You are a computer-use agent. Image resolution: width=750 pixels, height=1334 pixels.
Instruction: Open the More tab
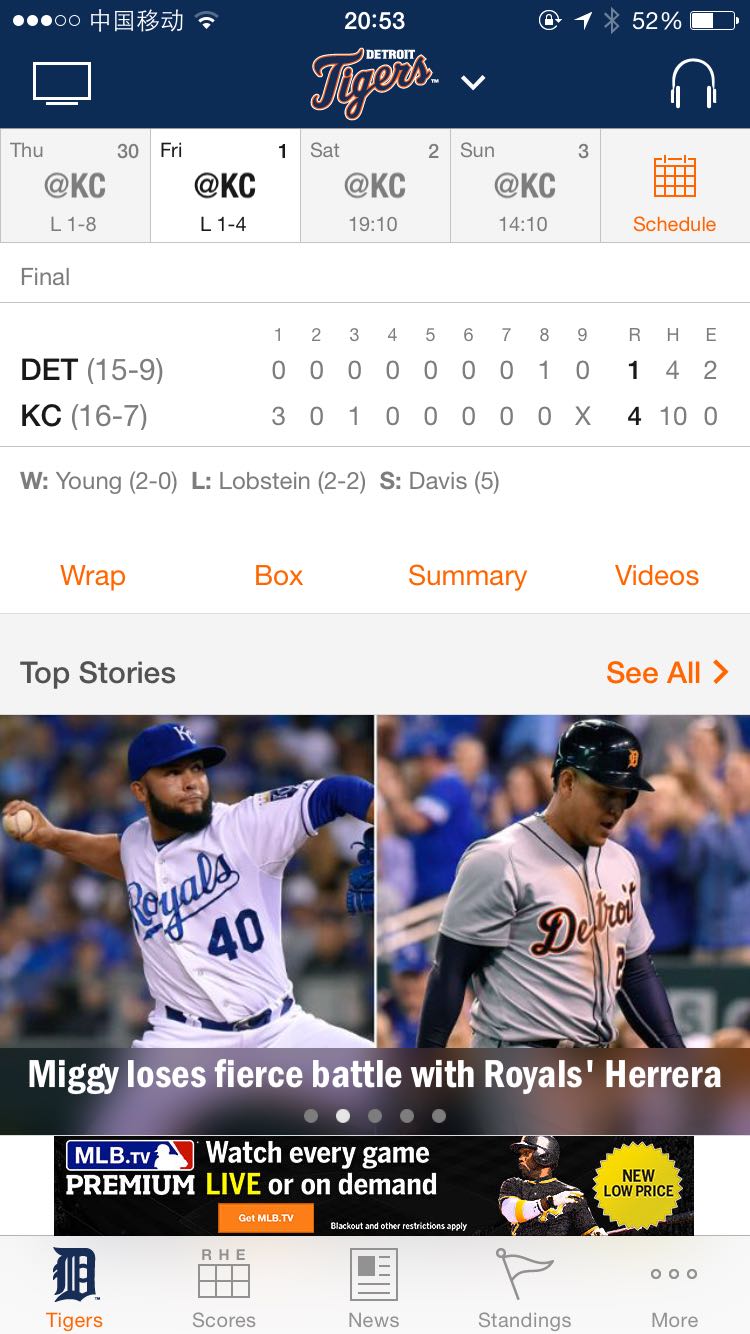(674, 1290)
